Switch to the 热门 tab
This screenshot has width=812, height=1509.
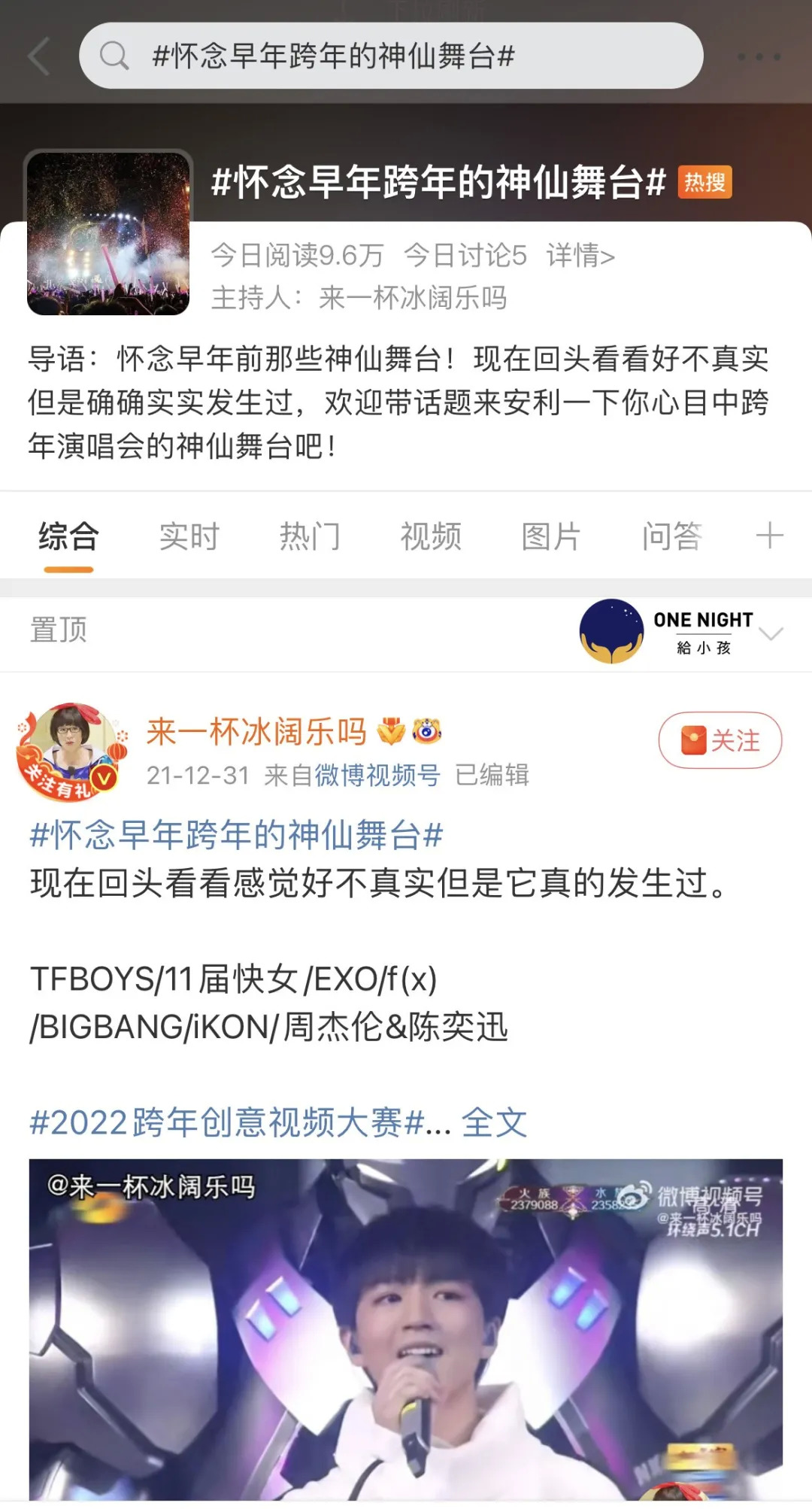(x=310, y=537)
